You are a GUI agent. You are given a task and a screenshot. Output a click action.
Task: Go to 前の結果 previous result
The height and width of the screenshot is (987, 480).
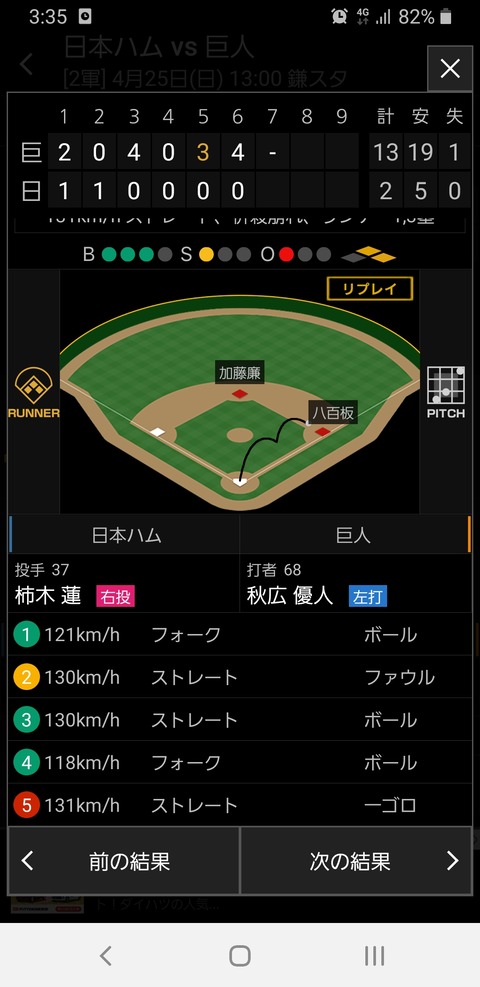[124, 860]
